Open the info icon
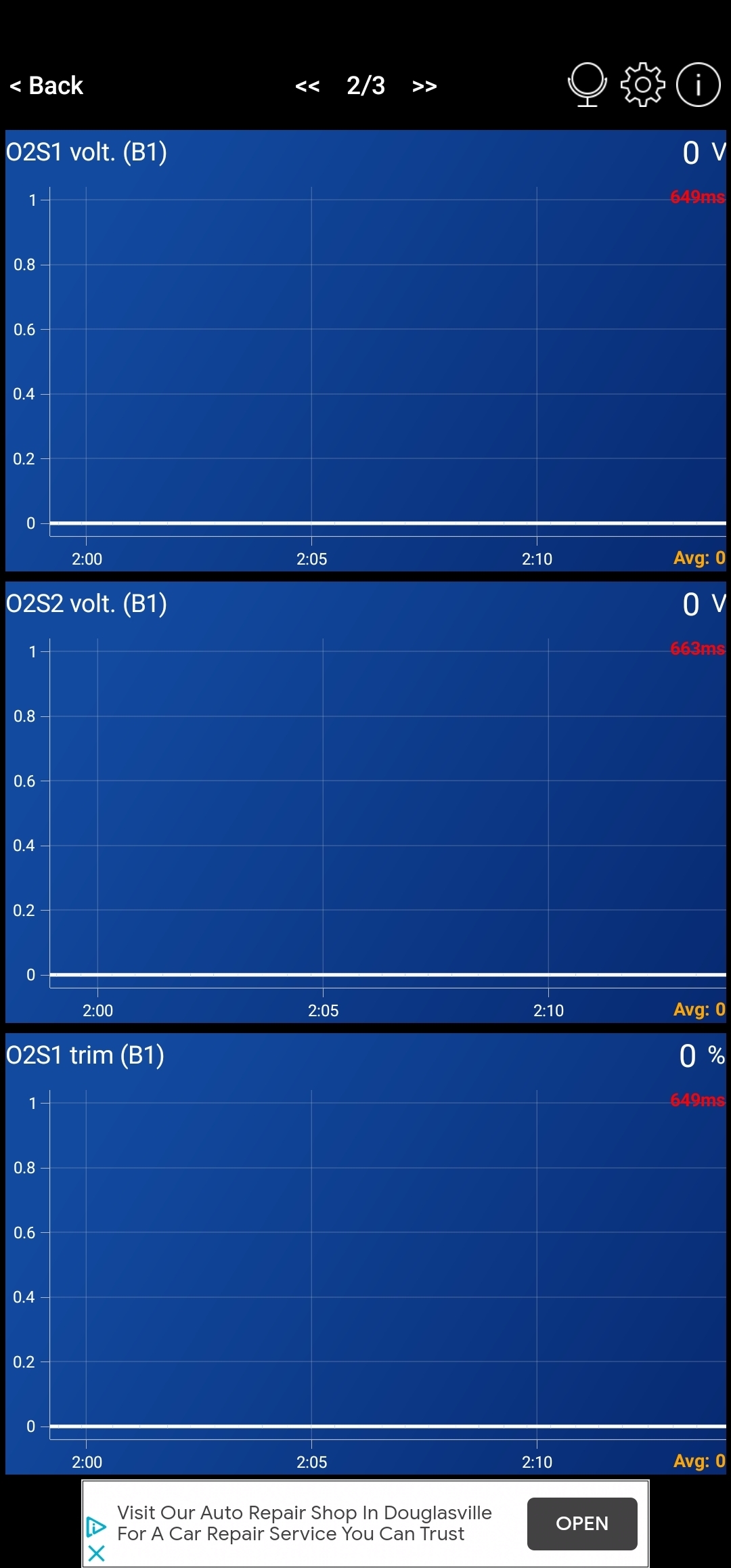Image resolution: width=731 pixels, height=1568 pixels. click(698, 85)
